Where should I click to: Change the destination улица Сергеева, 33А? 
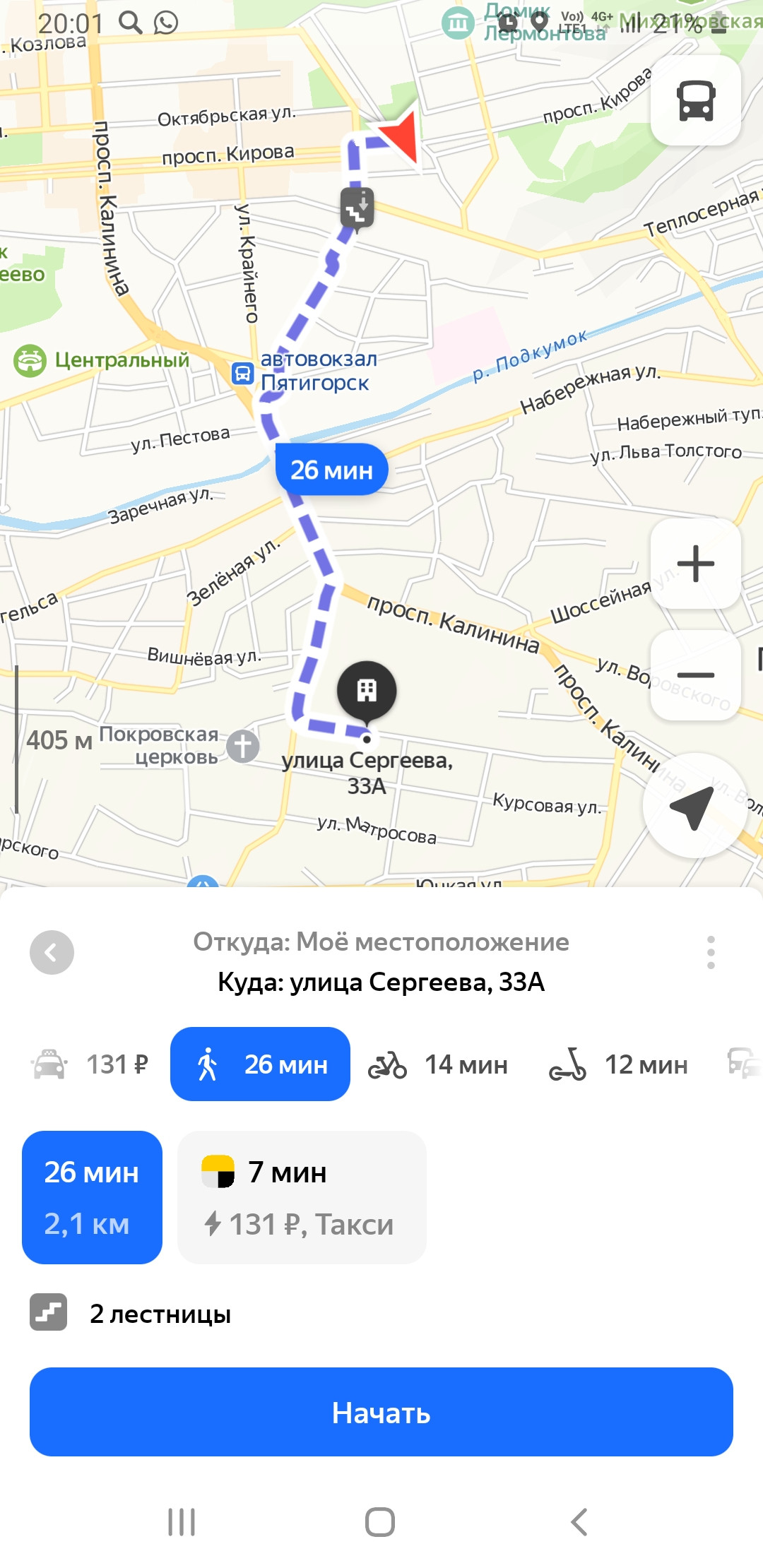(381, 982)
